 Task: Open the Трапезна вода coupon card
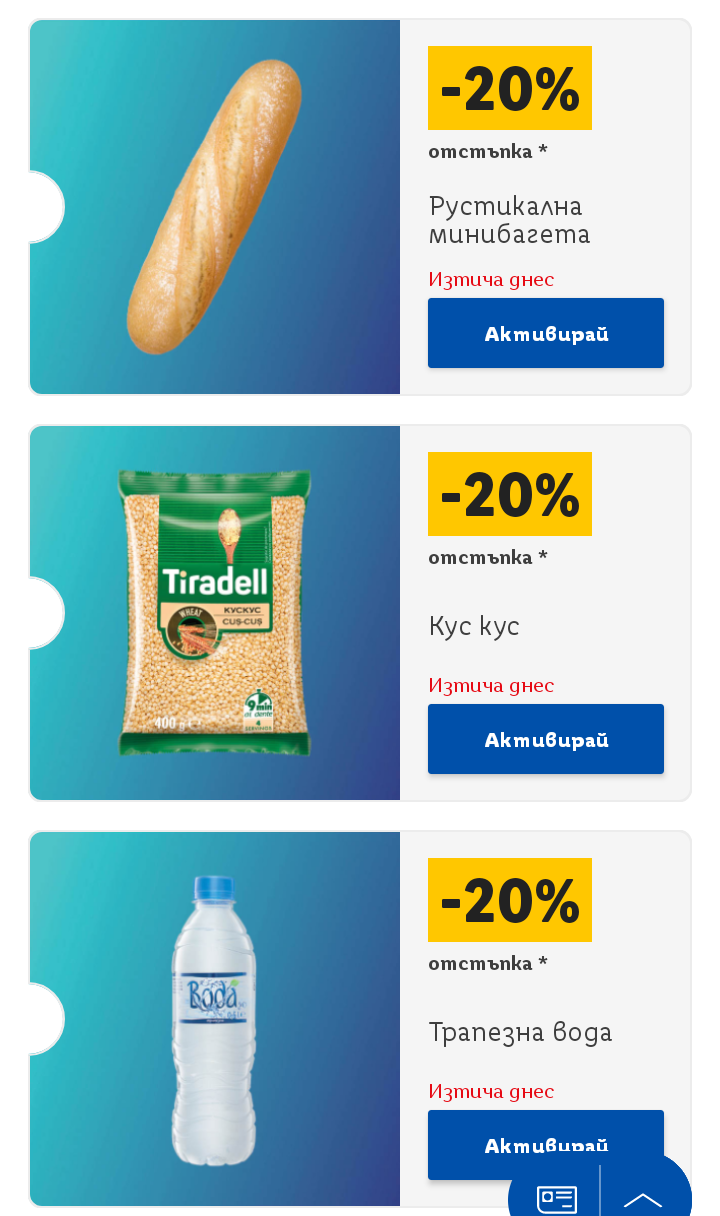(x=215, y=1019)
